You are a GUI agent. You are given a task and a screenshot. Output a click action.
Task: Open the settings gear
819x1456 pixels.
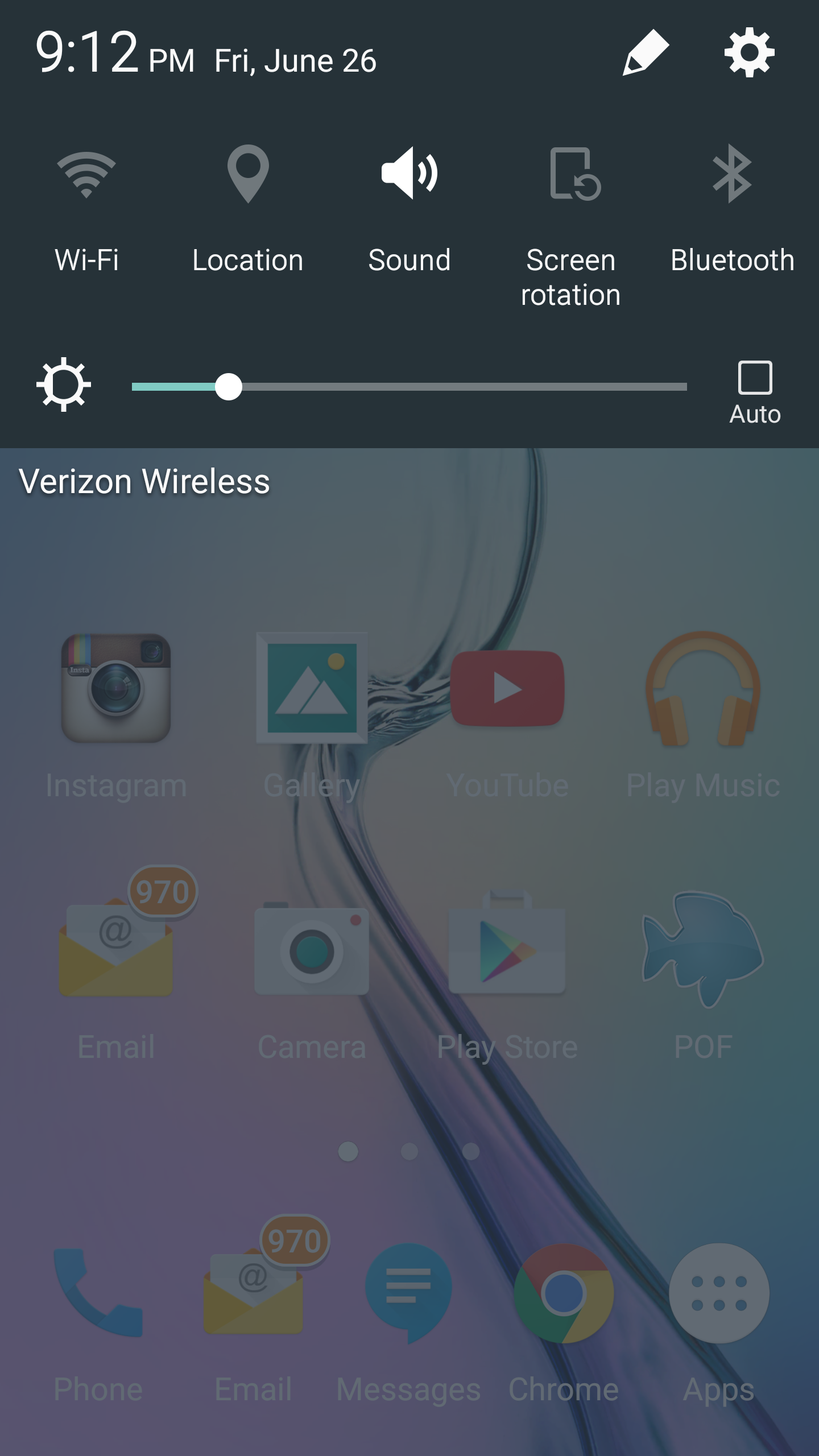coord(749,52)
